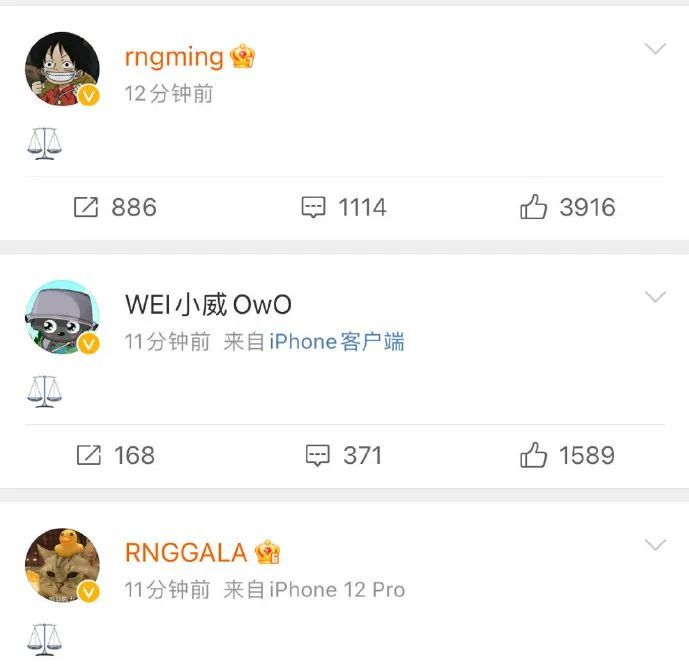Expand the dropdown chevron on RNGGALA's post
The width and height of the screenshot is (689, 669).
click(x=655, y=545)
